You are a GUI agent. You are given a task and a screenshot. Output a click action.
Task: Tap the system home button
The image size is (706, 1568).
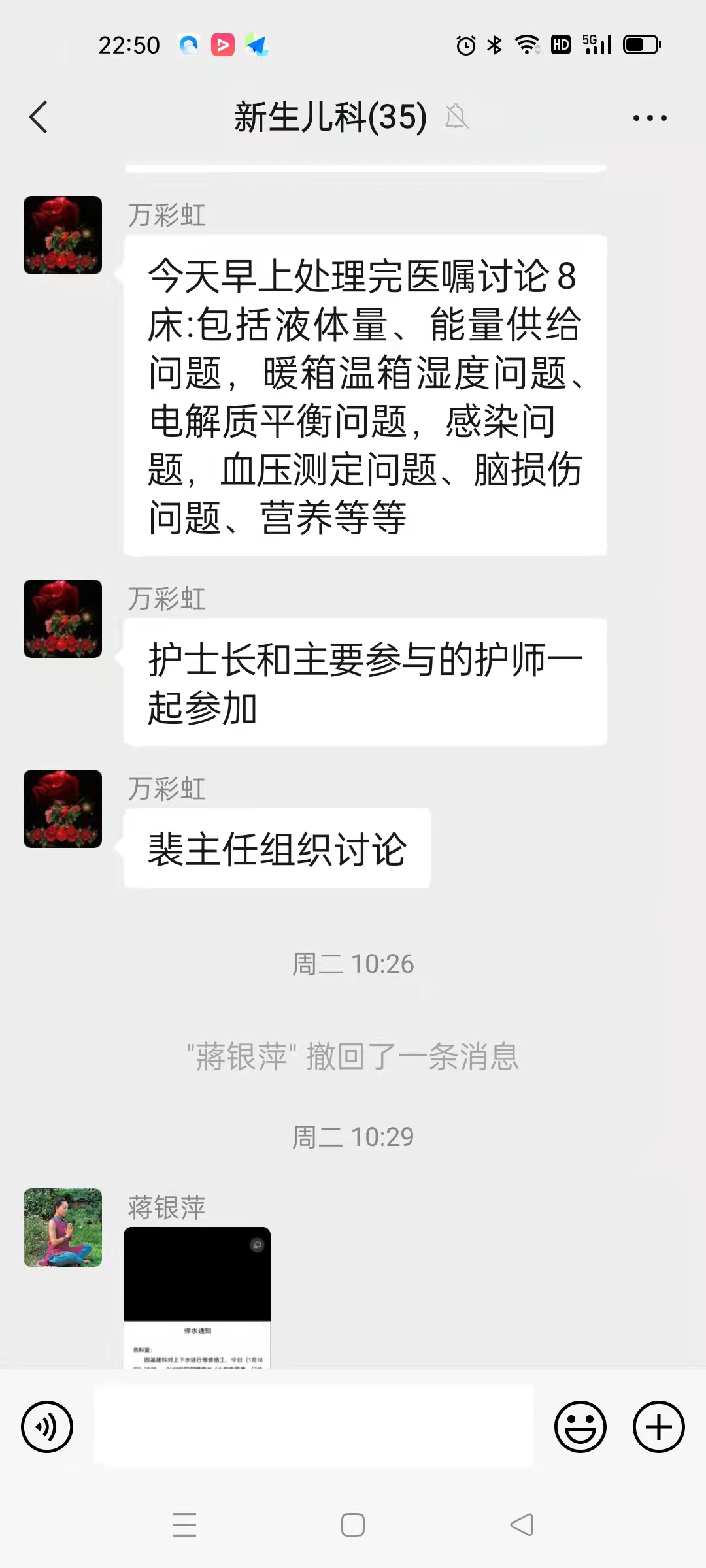(x=353, y=1526)
